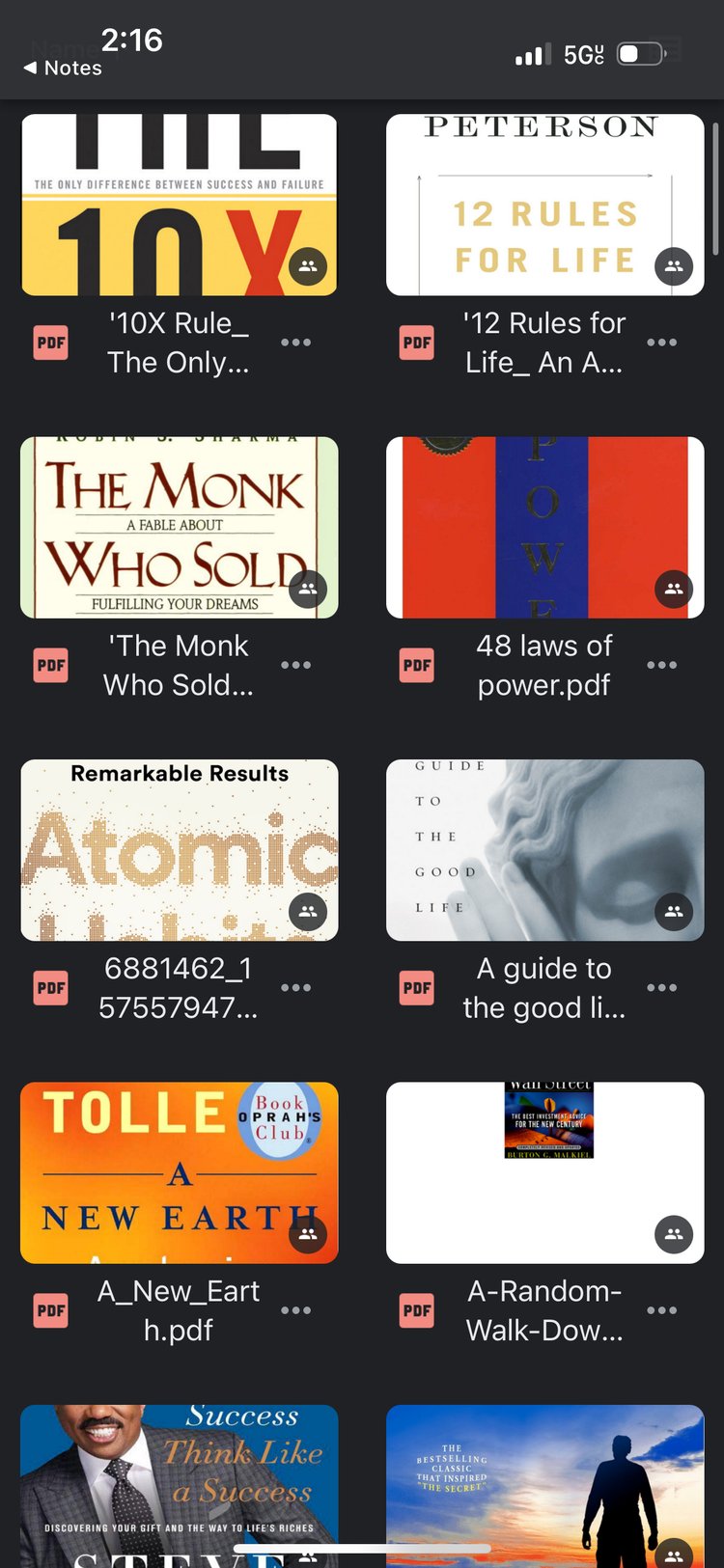Show more options for '12 Rules for Life

point(661,343)
